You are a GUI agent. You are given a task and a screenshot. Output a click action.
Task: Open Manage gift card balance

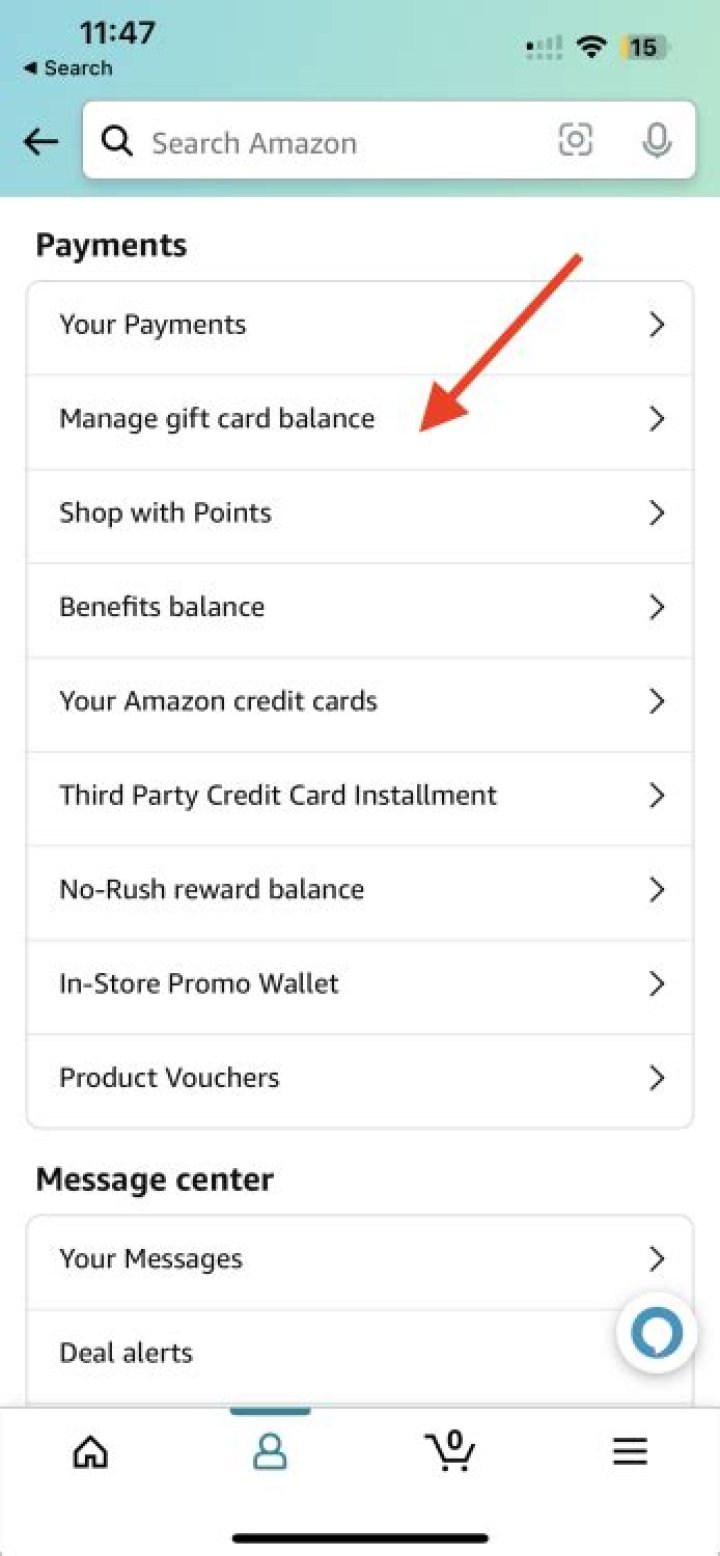pos(360,419)
